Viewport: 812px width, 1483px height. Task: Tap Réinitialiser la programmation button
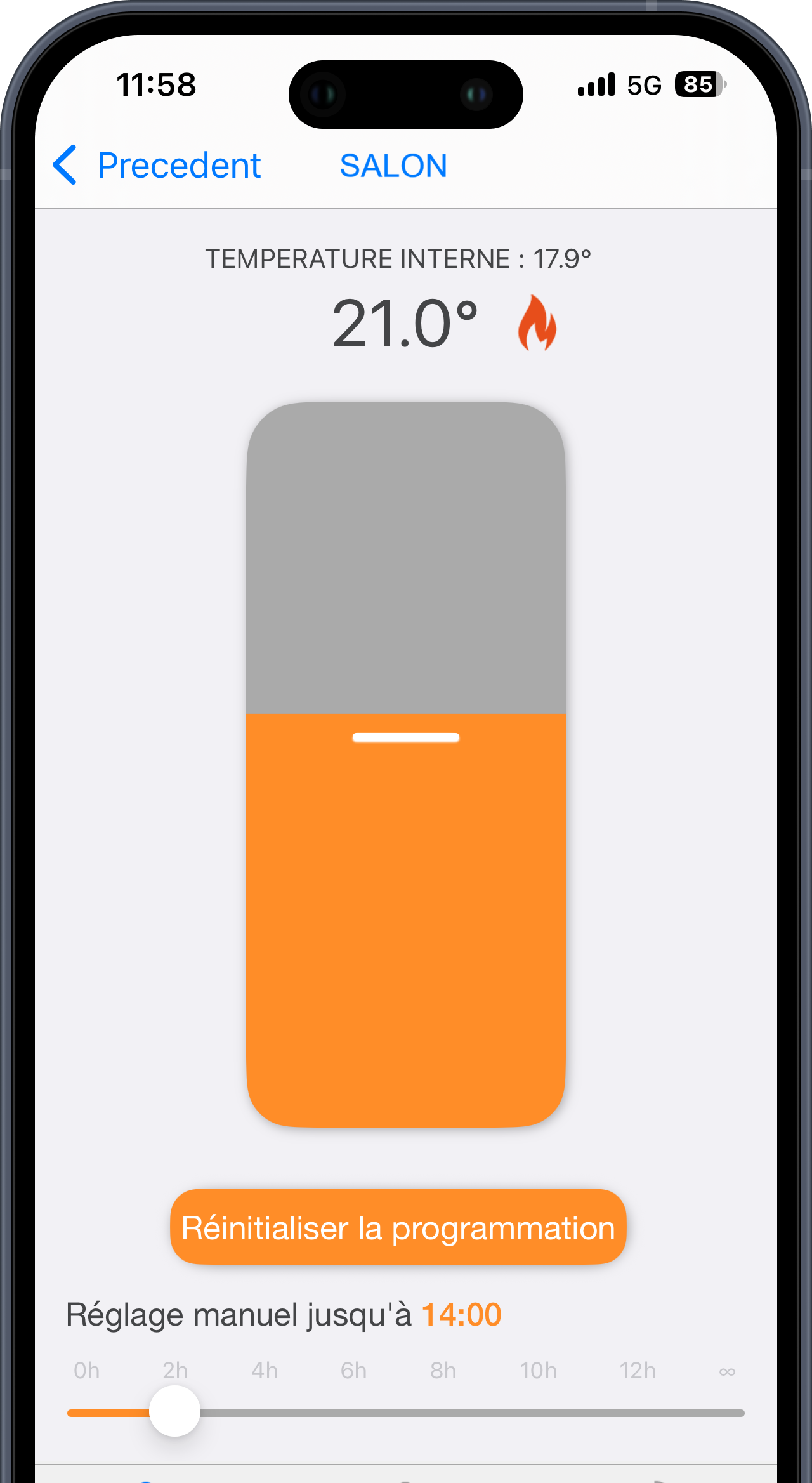tap(398, 1227)
